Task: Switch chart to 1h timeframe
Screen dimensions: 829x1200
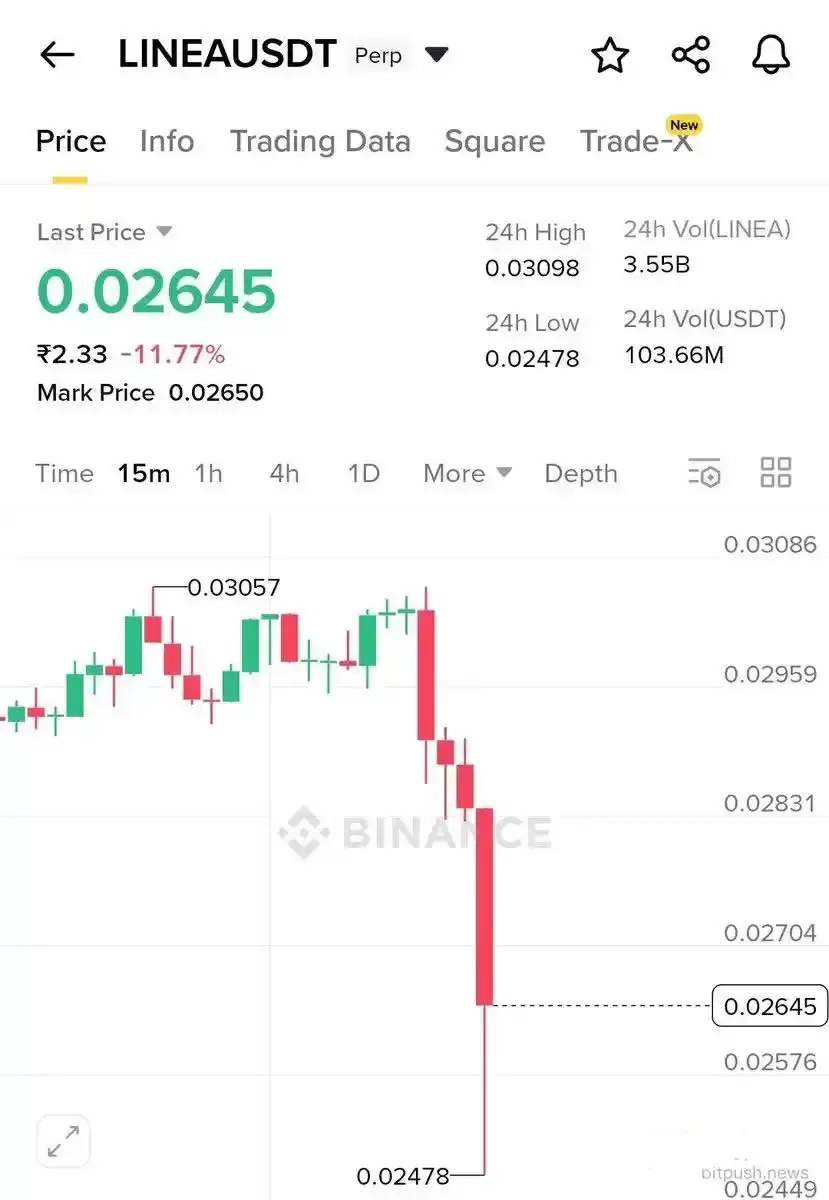Action: pyautogui.click(x=208, y=473)
